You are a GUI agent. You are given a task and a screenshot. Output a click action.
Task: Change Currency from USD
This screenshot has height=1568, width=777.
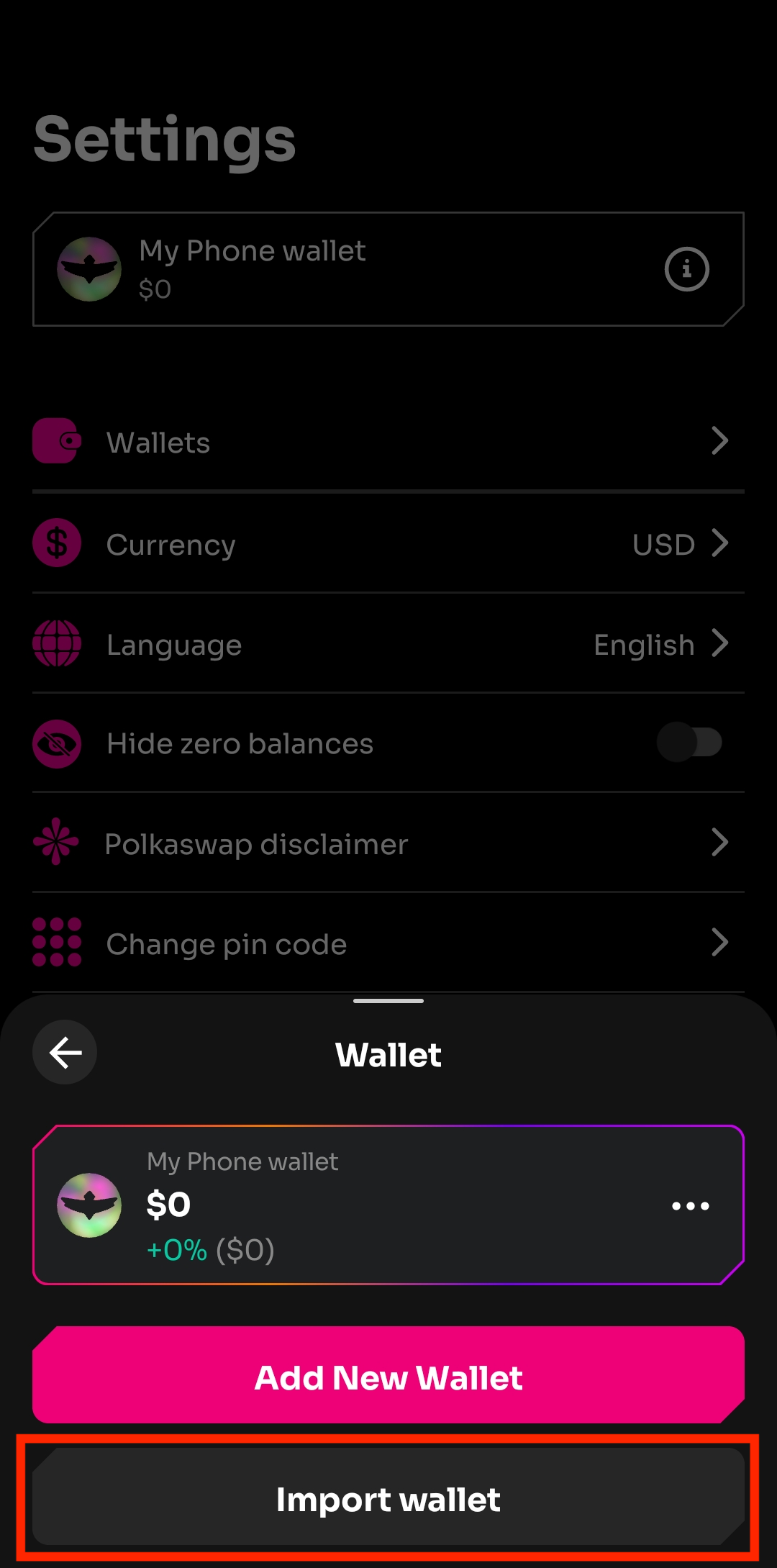388,543
